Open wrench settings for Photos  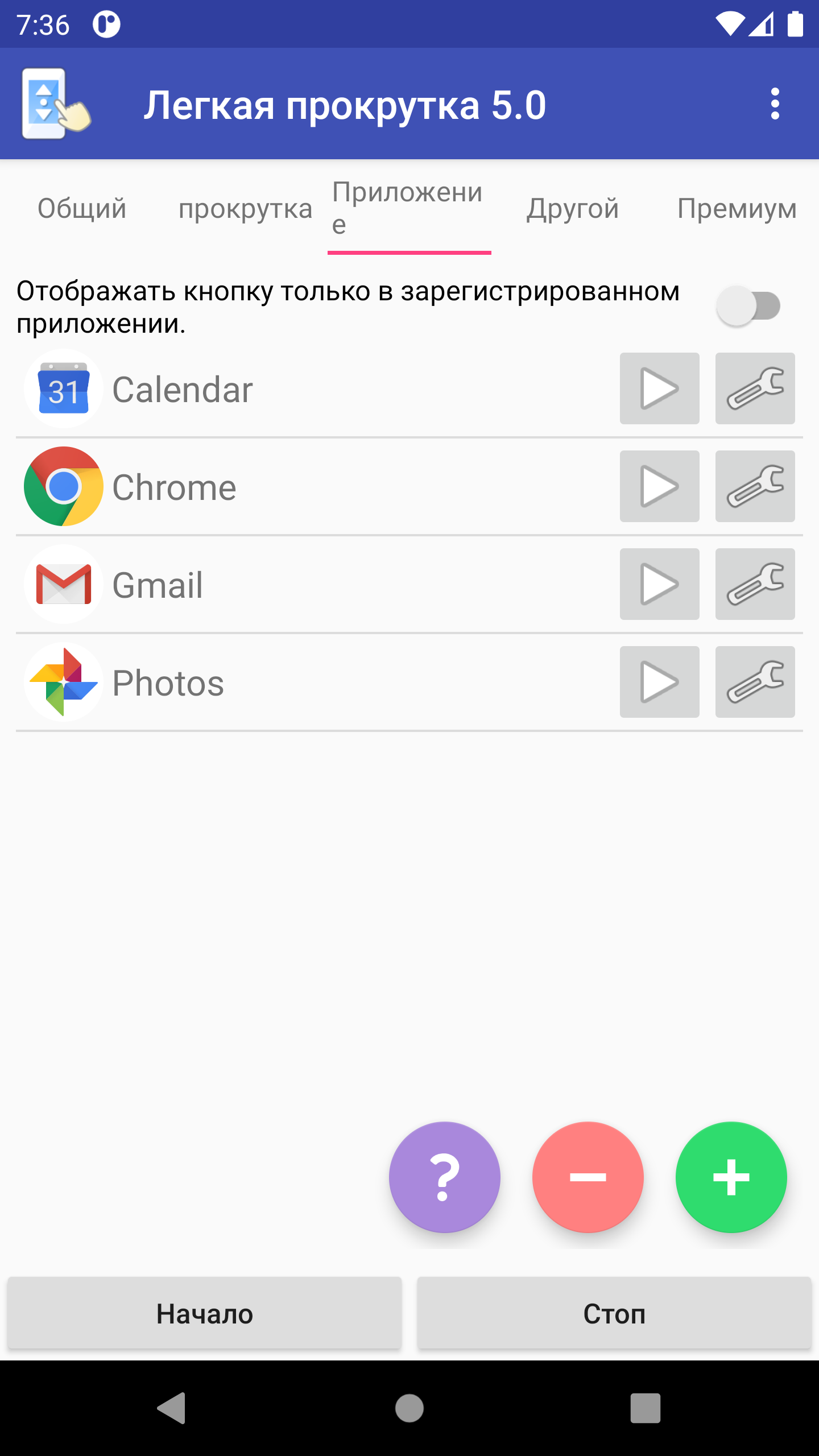(x=755, y=682)
